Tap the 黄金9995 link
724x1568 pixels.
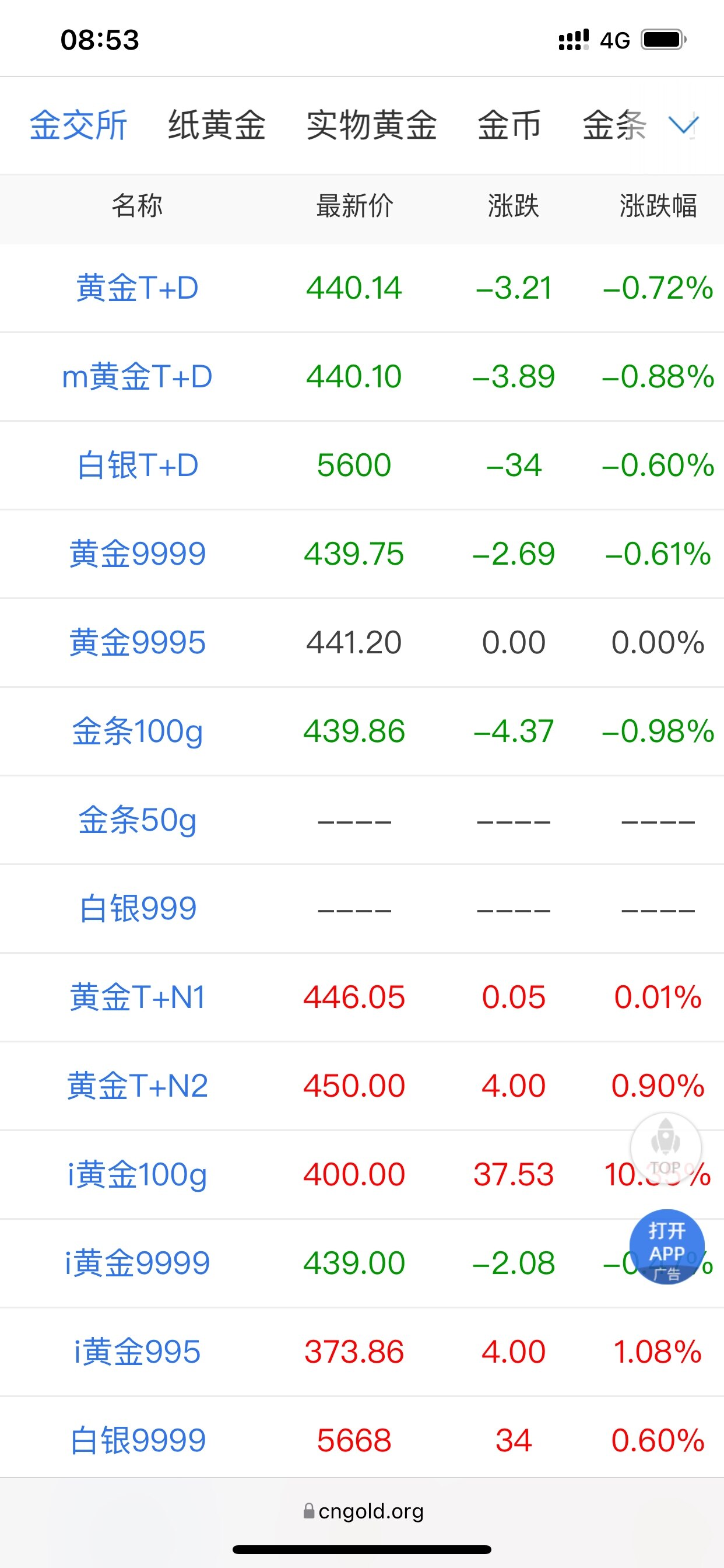pos(137,643)
